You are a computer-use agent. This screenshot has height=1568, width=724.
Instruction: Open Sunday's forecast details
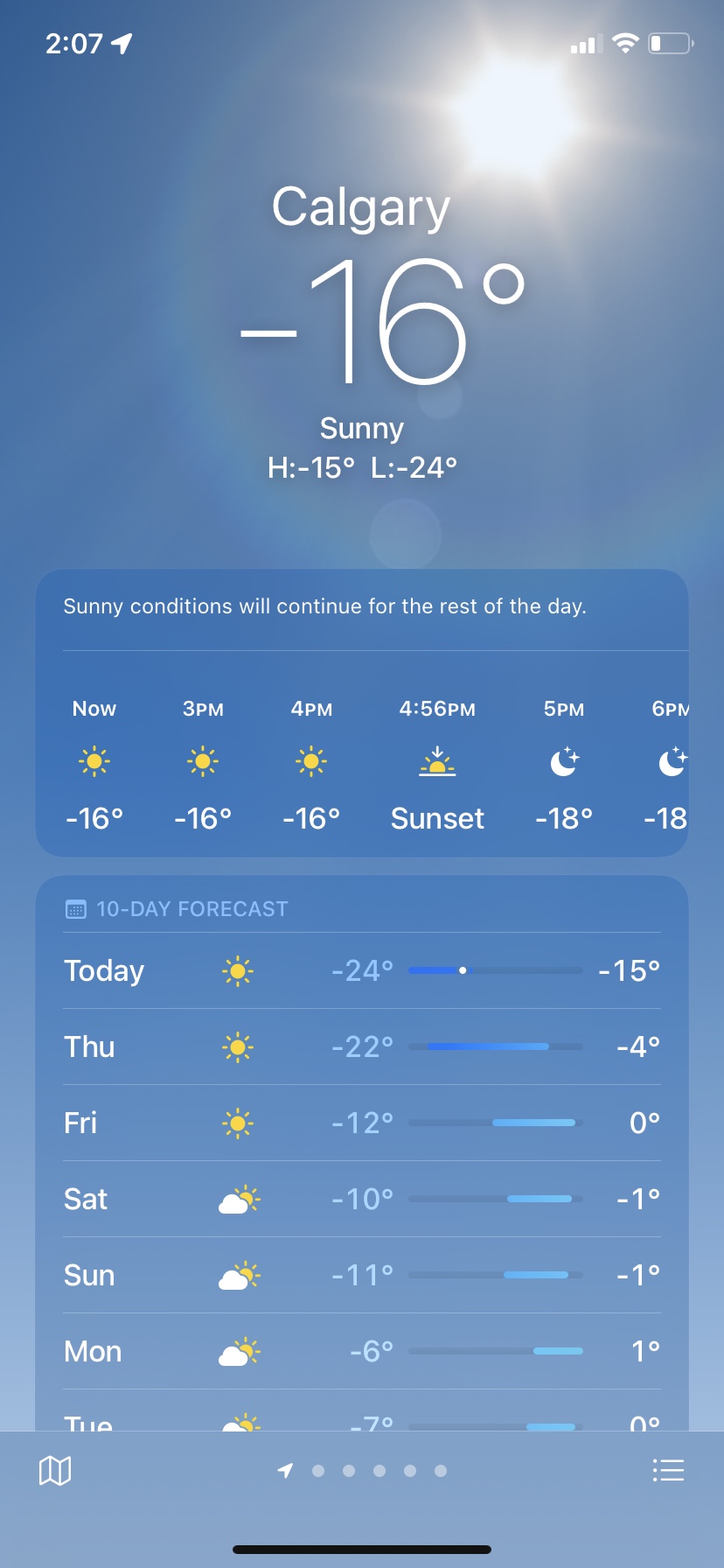click(x=362, y=1275)
